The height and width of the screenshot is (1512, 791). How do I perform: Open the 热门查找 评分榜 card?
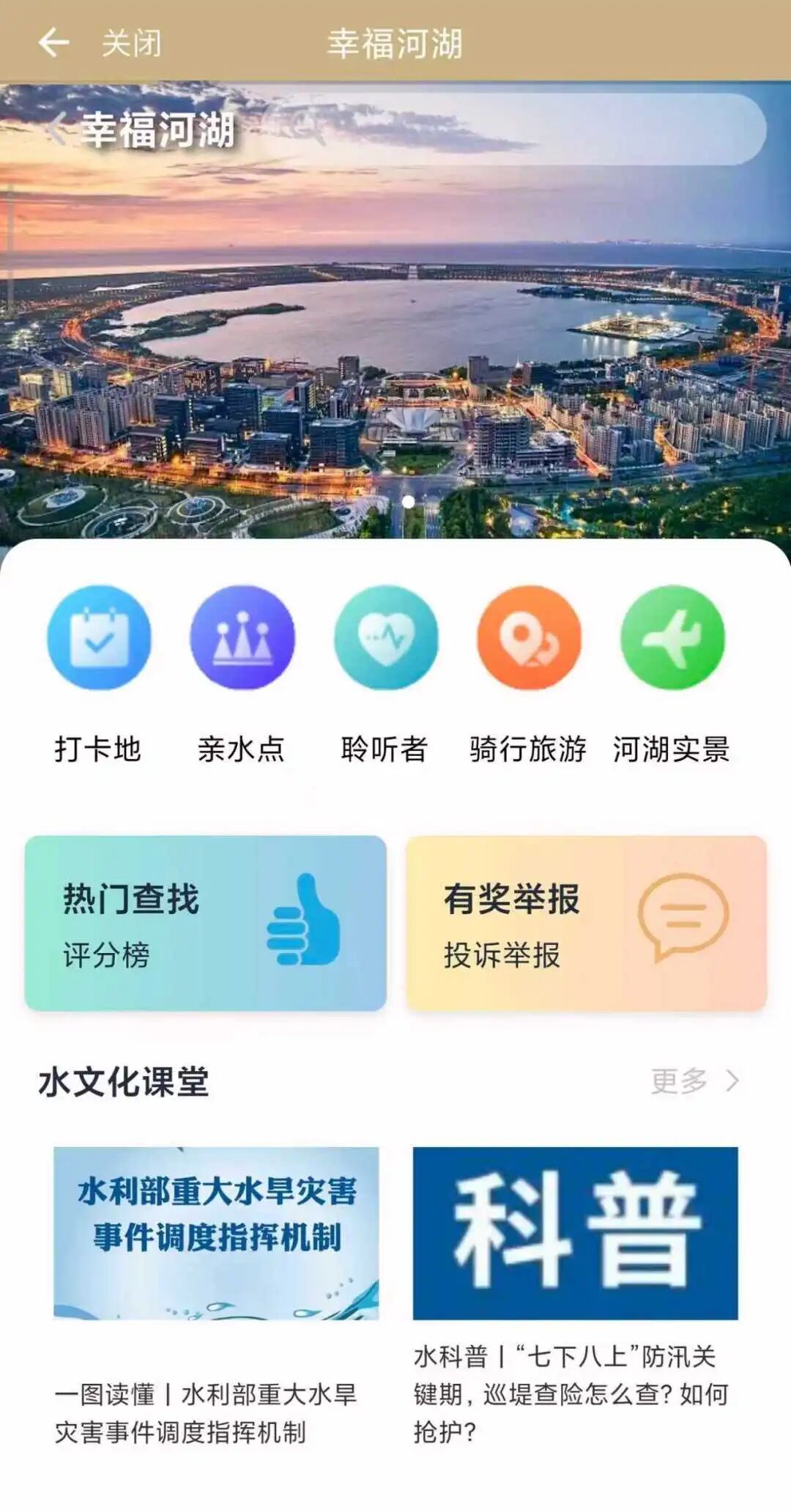[206, 923]
